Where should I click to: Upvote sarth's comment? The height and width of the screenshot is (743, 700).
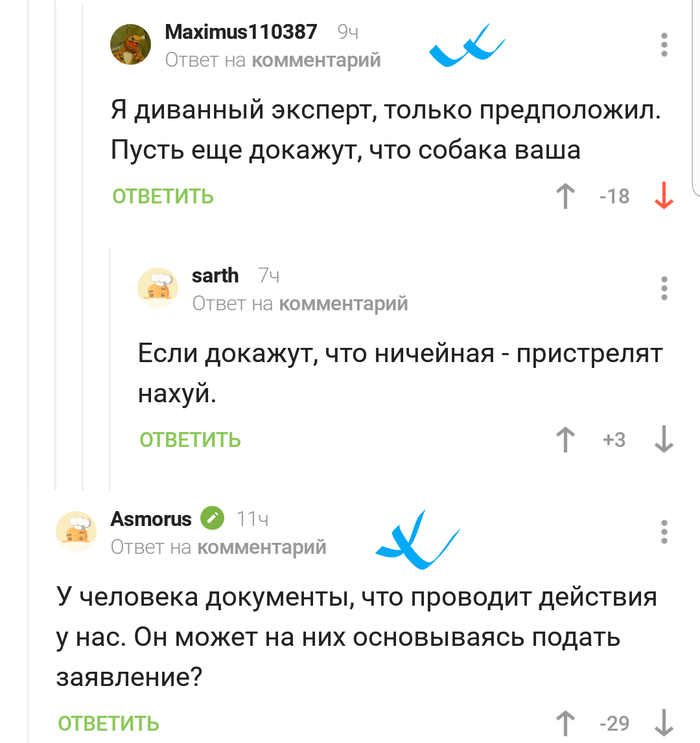coord(566,439)
